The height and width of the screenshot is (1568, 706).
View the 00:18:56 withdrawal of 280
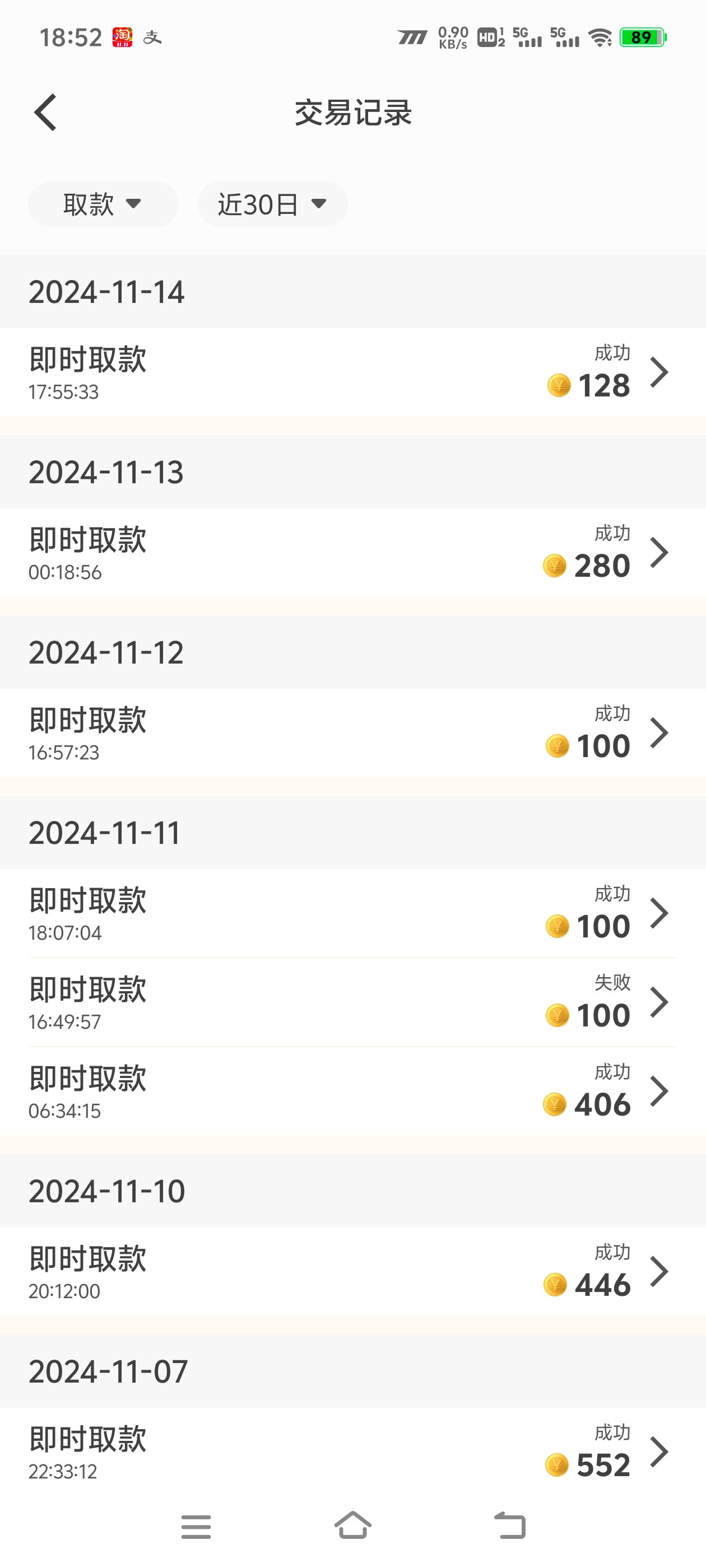[x=352, y=553]
